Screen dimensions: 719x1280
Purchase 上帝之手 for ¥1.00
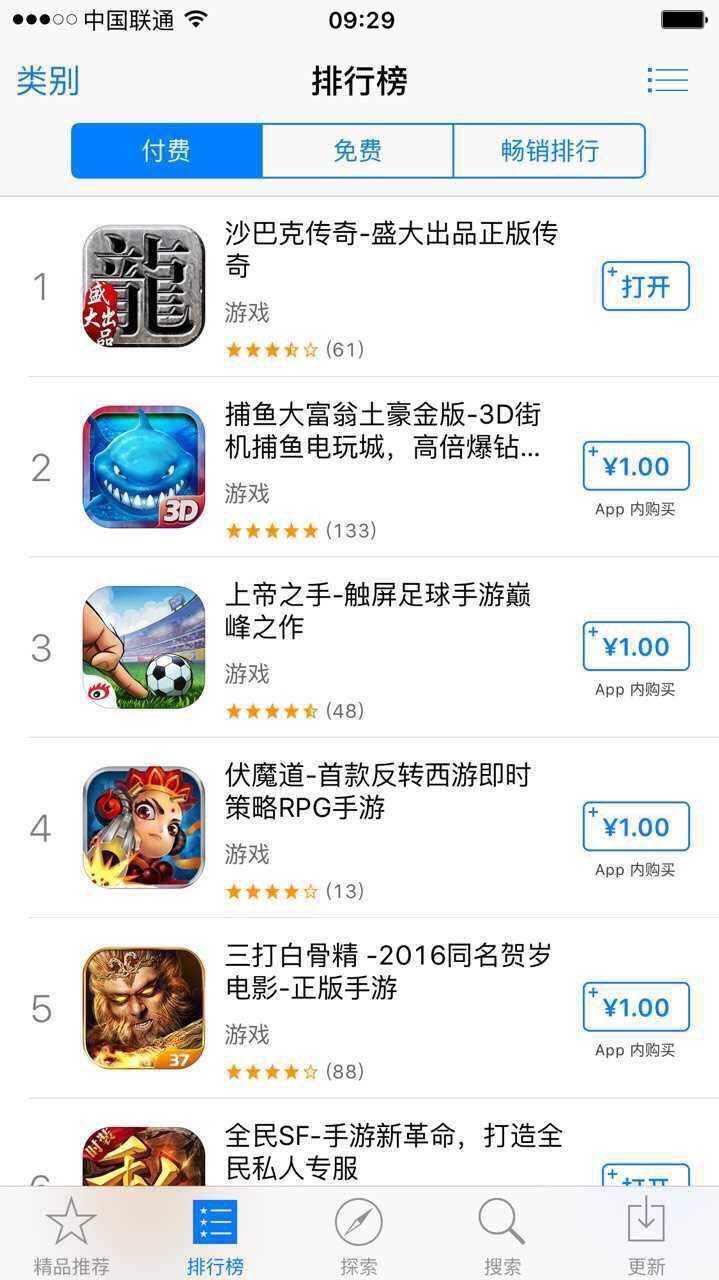(636, 646)
